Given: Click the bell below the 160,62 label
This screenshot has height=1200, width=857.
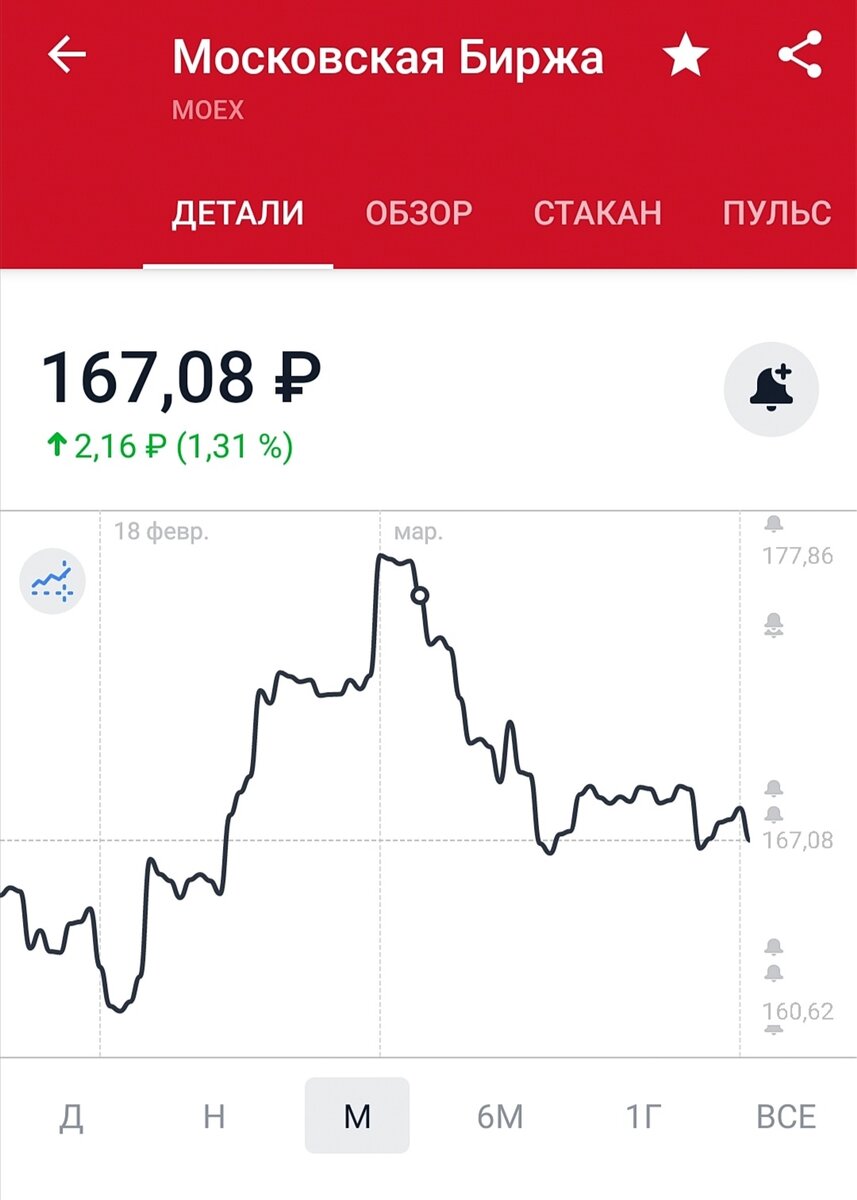Looking at the screenshot, I should point(775,1030).
